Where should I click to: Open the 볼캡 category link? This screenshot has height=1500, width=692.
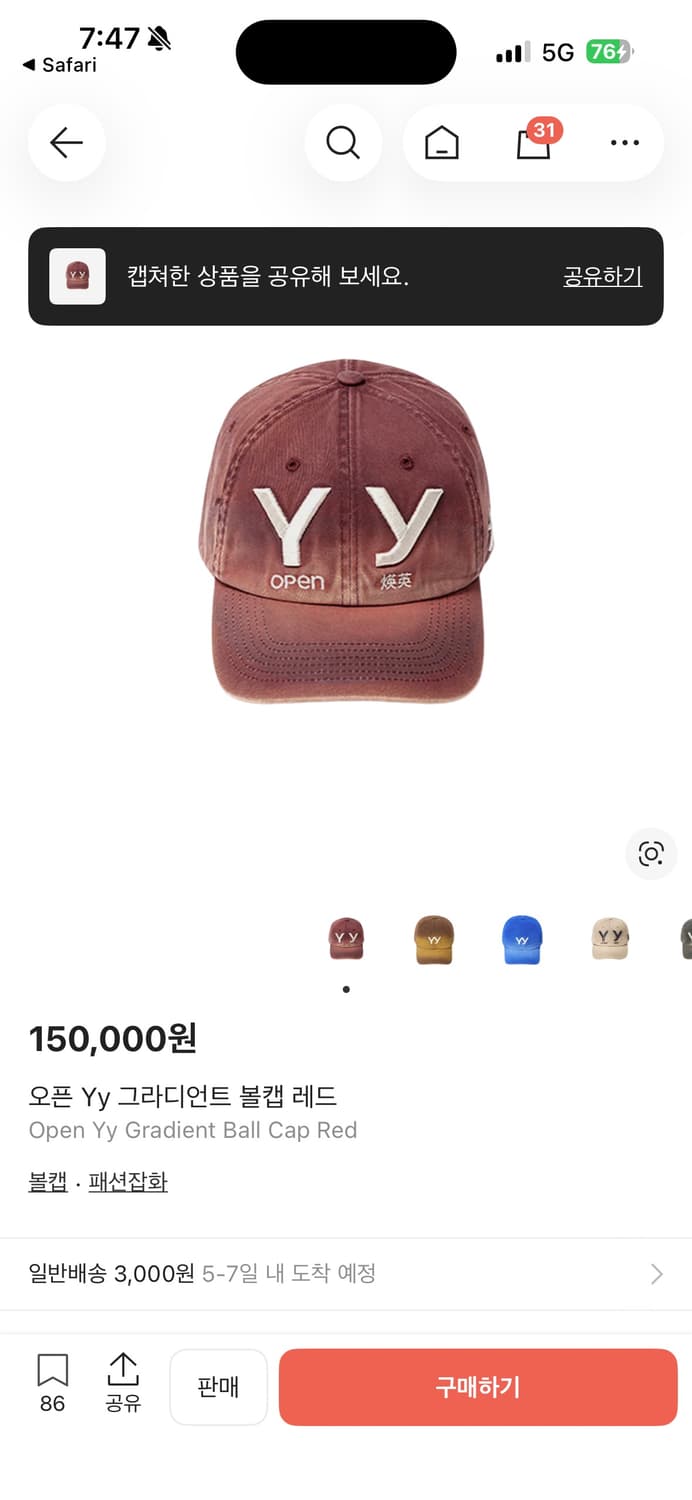48,1182
